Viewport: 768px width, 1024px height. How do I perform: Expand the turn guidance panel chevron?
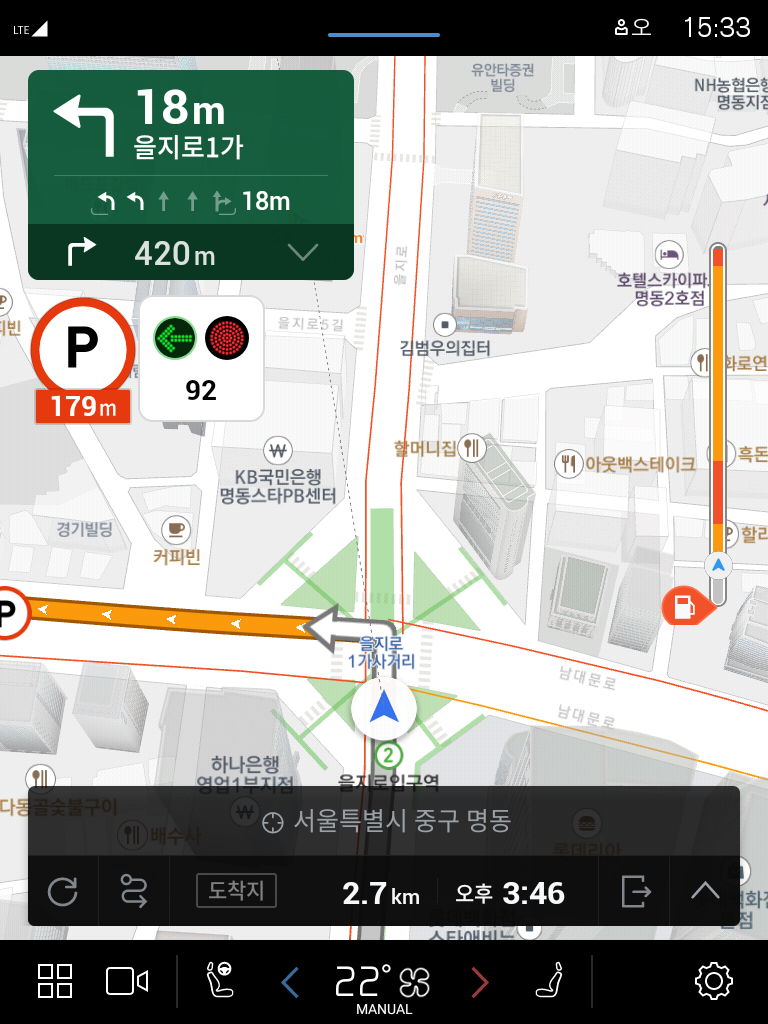[302, 253]
